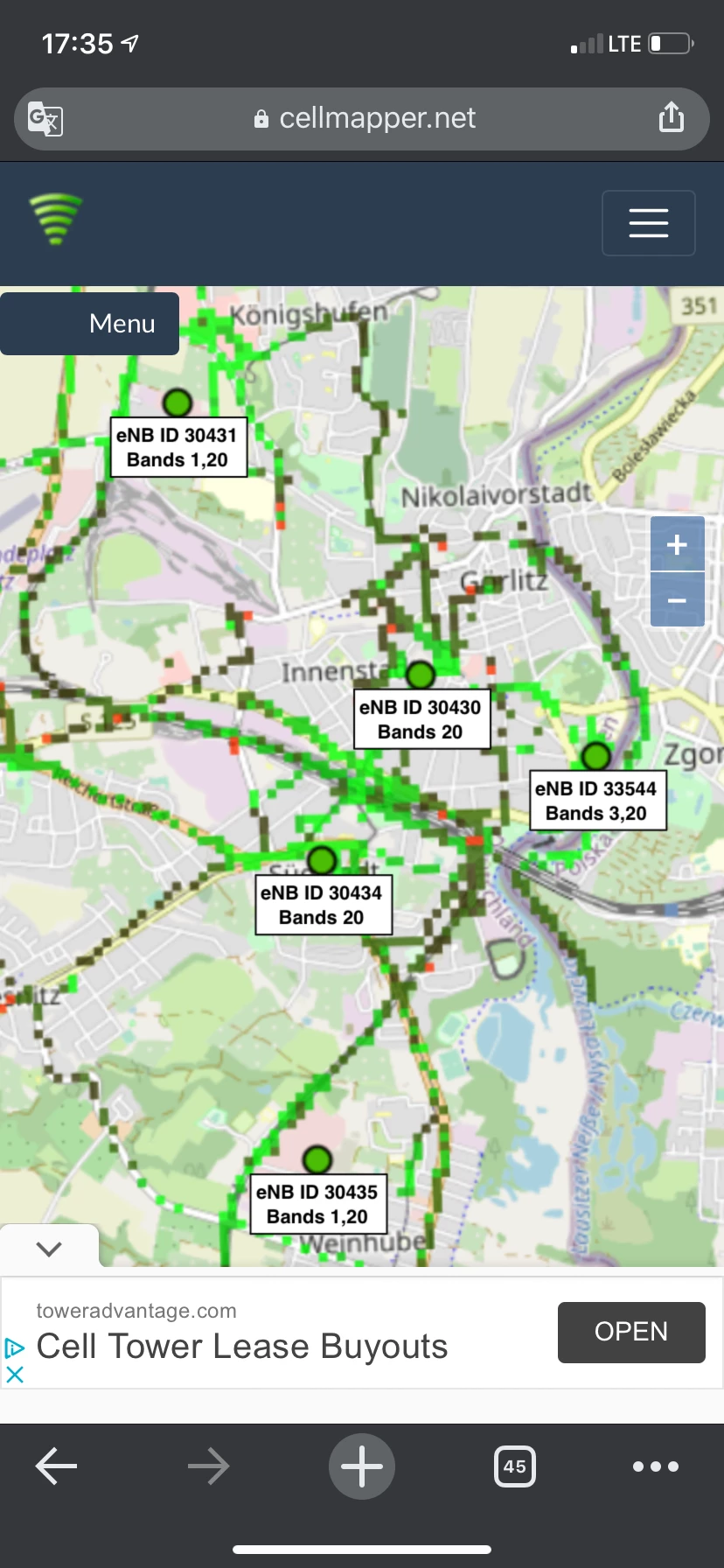Open the translate icon in address bar
Image resolution: width=724 pixels, height=1568 pixels.
click(x=45, y=118)
